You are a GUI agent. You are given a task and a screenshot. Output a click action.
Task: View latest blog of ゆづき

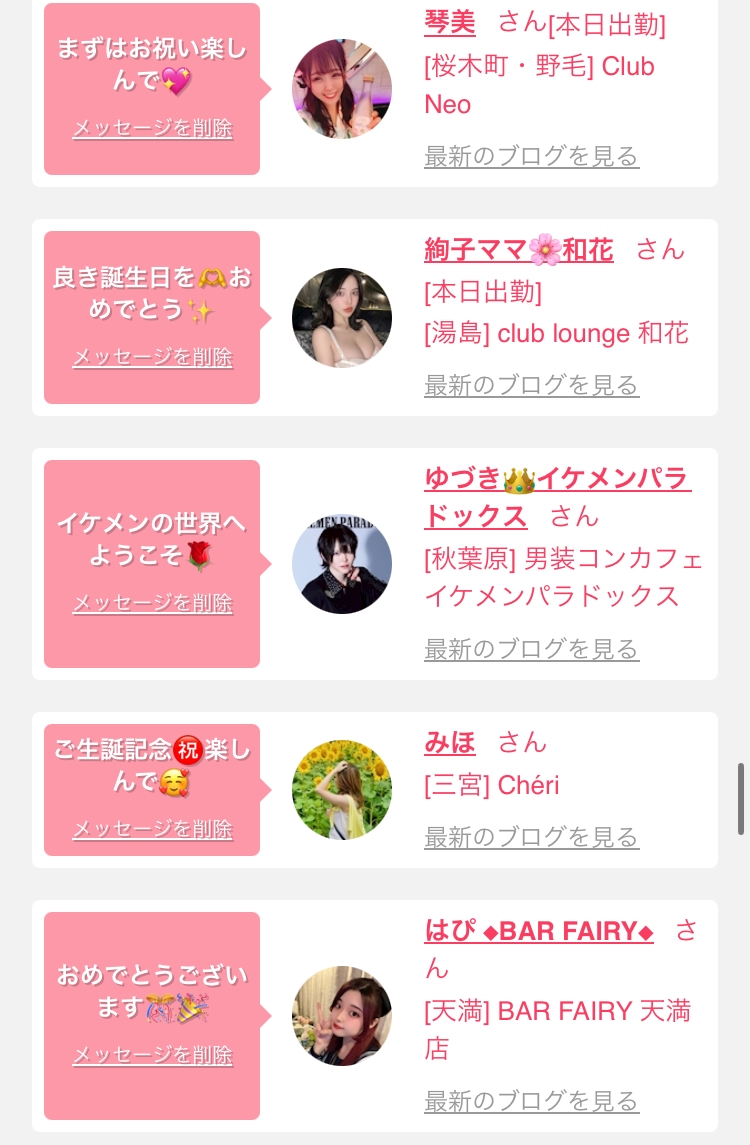click(x=532, y=649)
